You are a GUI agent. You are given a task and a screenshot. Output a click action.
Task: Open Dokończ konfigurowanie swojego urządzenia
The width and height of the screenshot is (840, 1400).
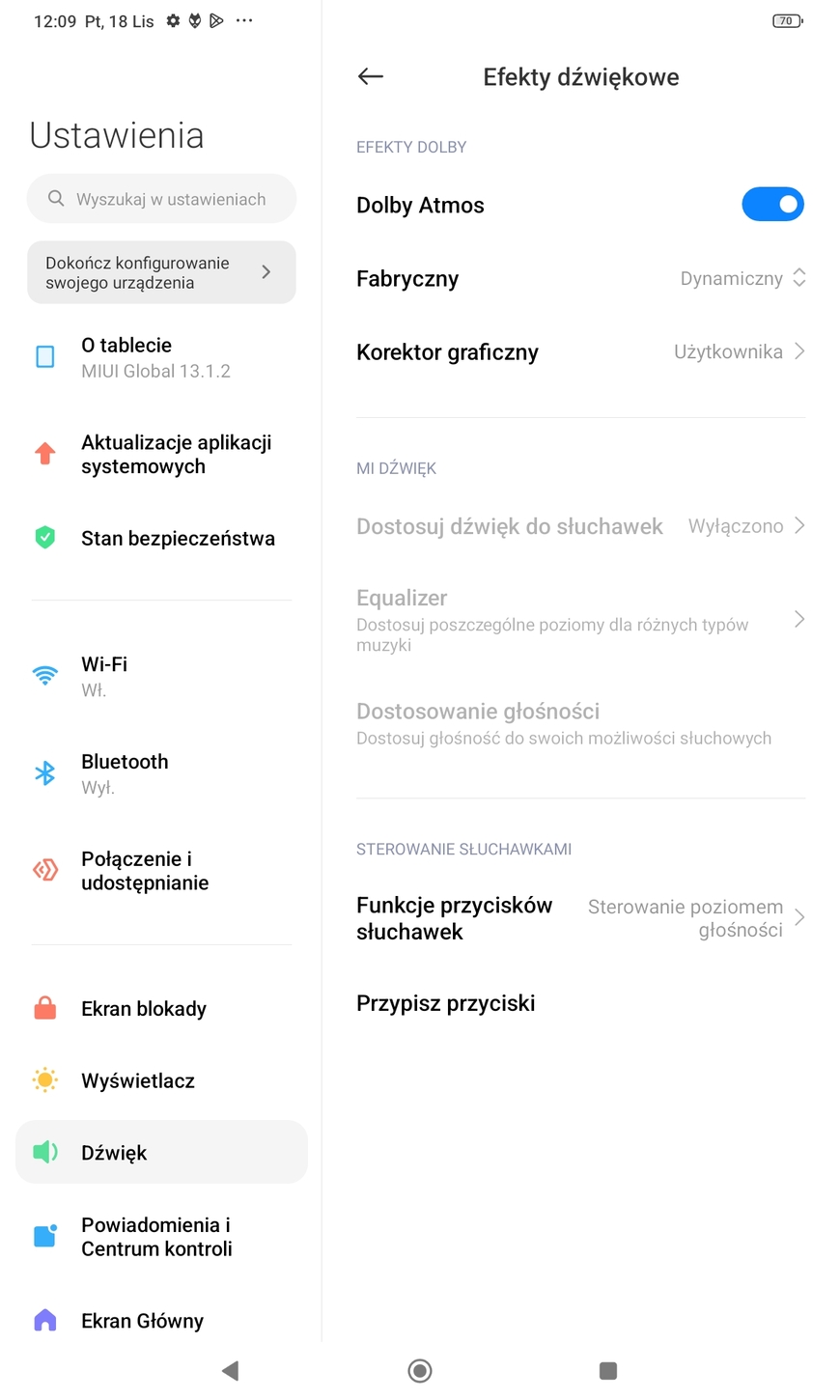pyautogui.click(x=161, y=272)
